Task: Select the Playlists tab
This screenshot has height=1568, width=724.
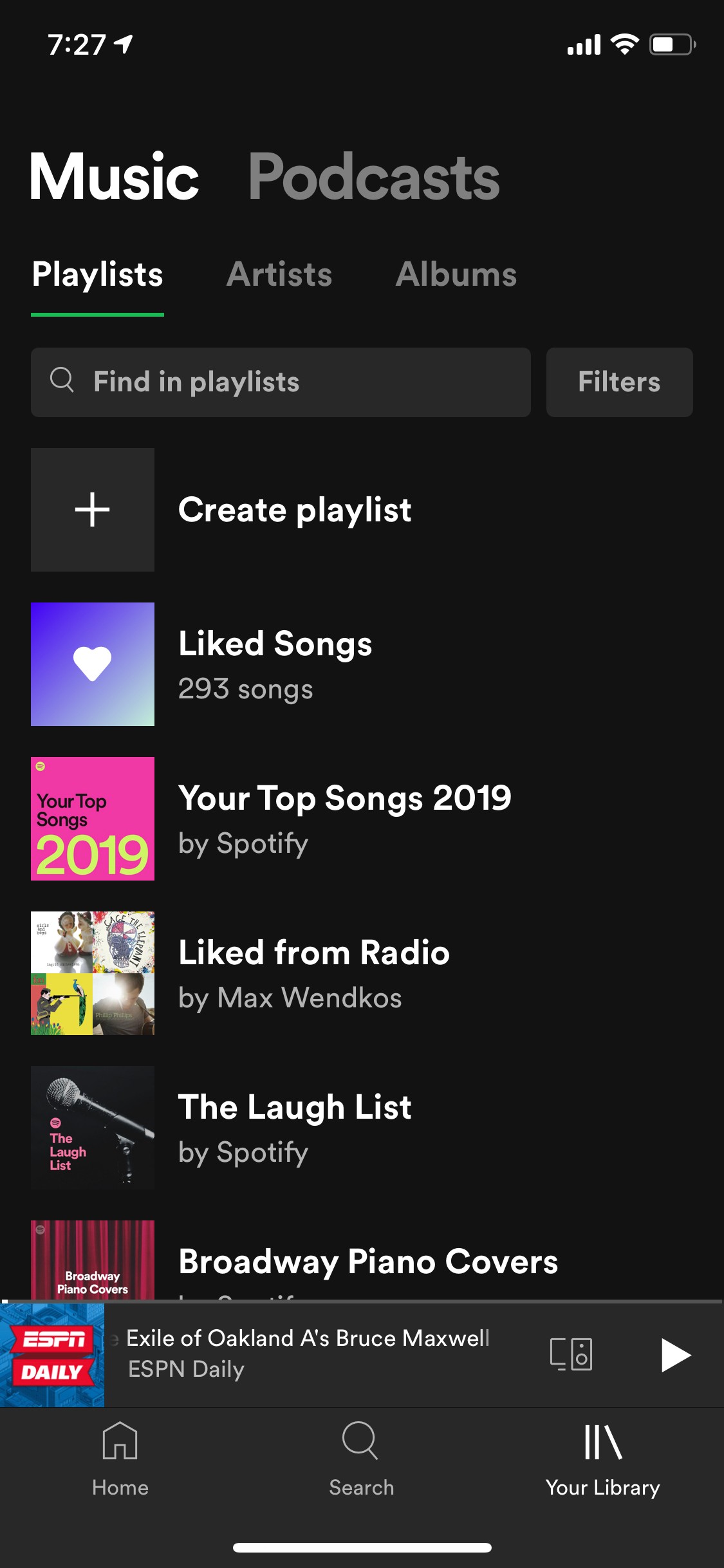Action: click(97, 275)
